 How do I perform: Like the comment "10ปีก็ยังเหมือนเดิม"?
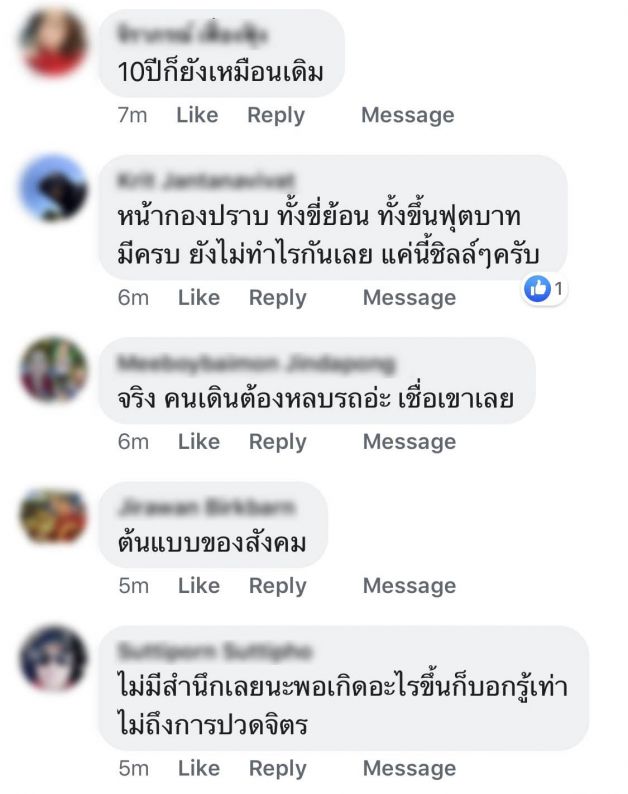197,115
